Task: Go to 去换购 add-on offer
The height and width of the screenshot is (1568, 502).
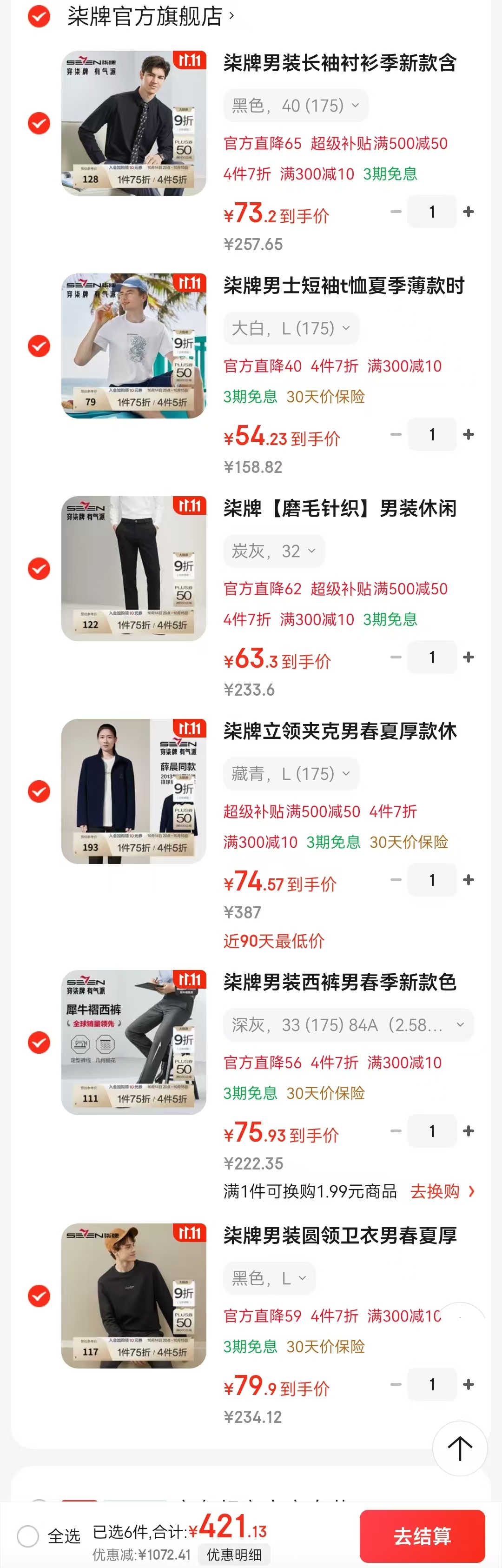Action: click(x=442, y=1191)
